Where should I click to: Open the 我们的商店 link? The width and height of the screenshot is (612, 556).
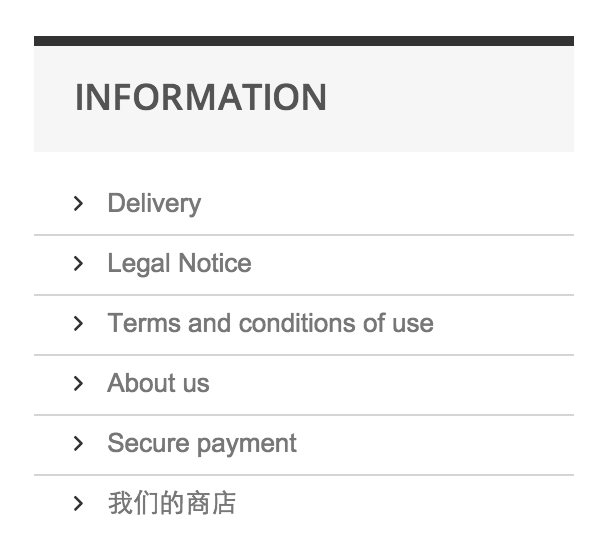coord(171,503)
